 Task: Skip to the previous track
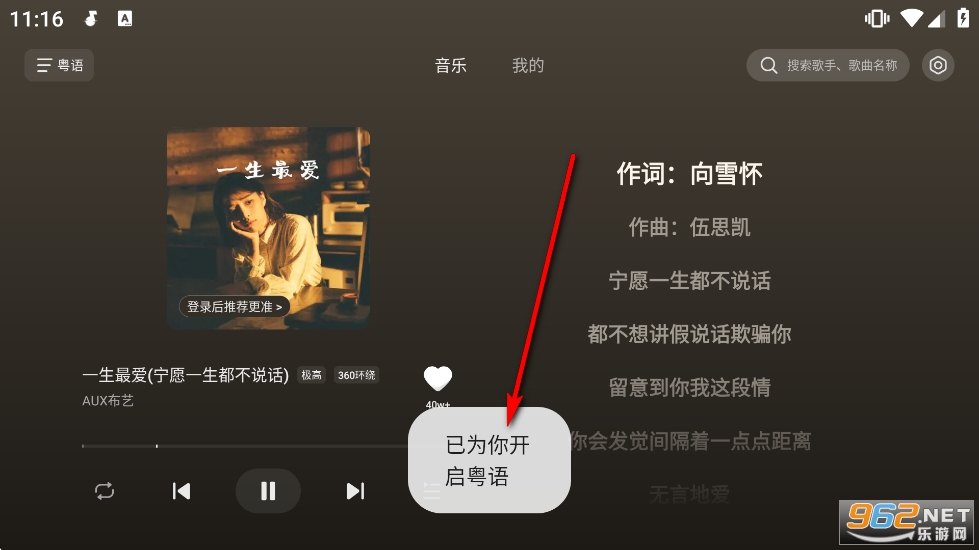[x=181, y=491]
